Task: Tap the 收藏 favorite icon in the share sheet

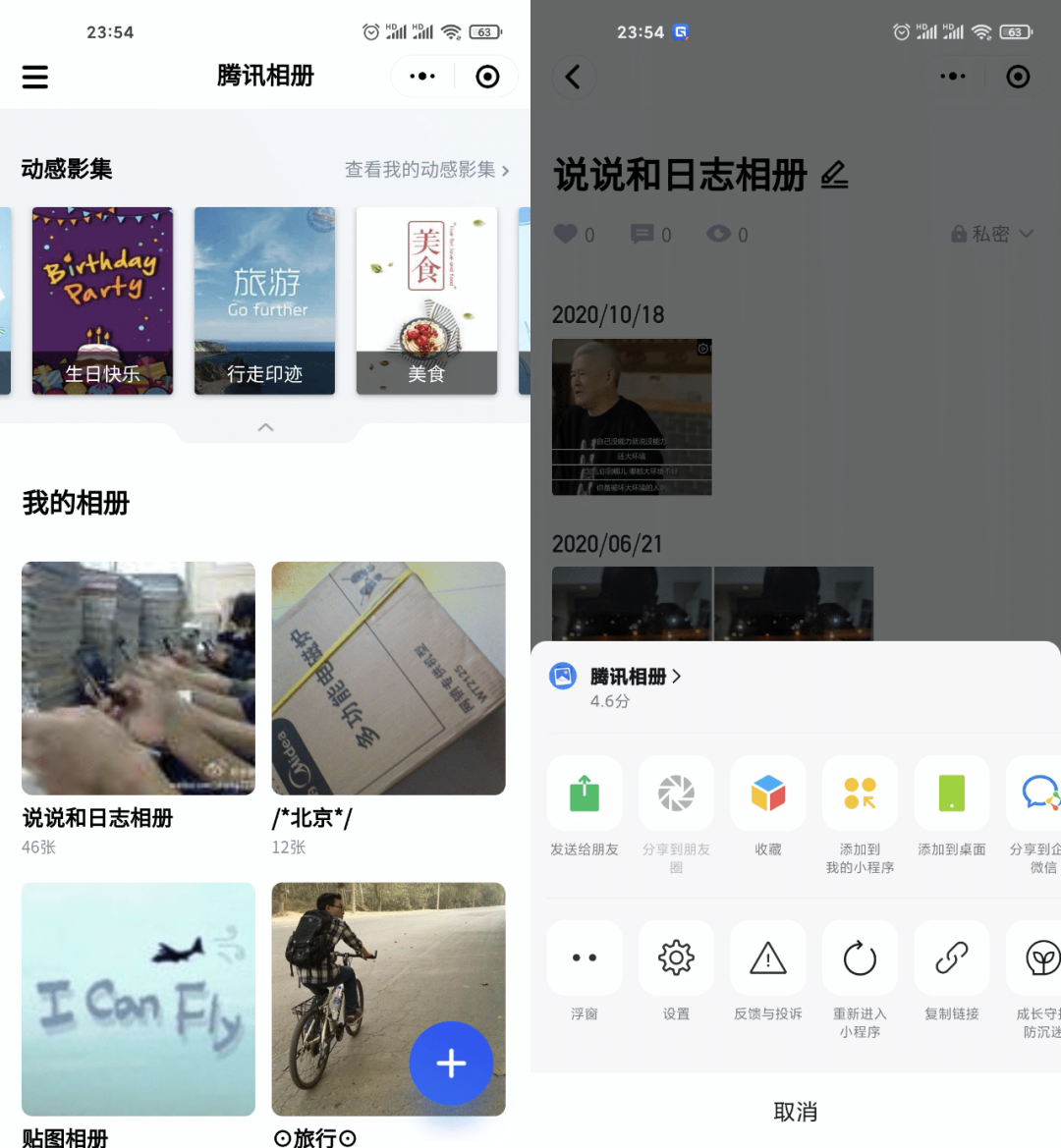Action: pyautogui.click(x=768, y=793)
